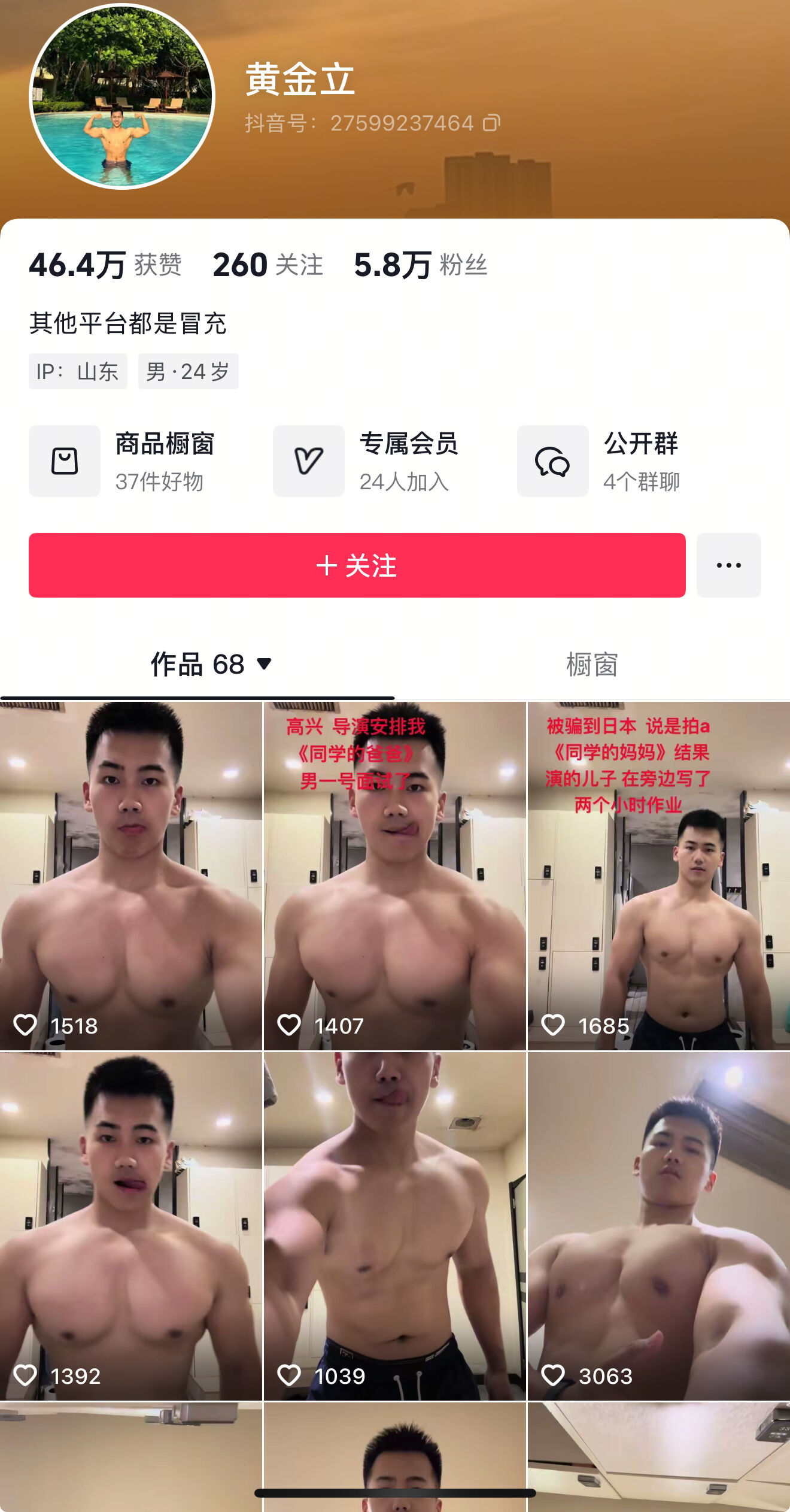
Task: View the 260 关注 following list
Action: [268, 265]
